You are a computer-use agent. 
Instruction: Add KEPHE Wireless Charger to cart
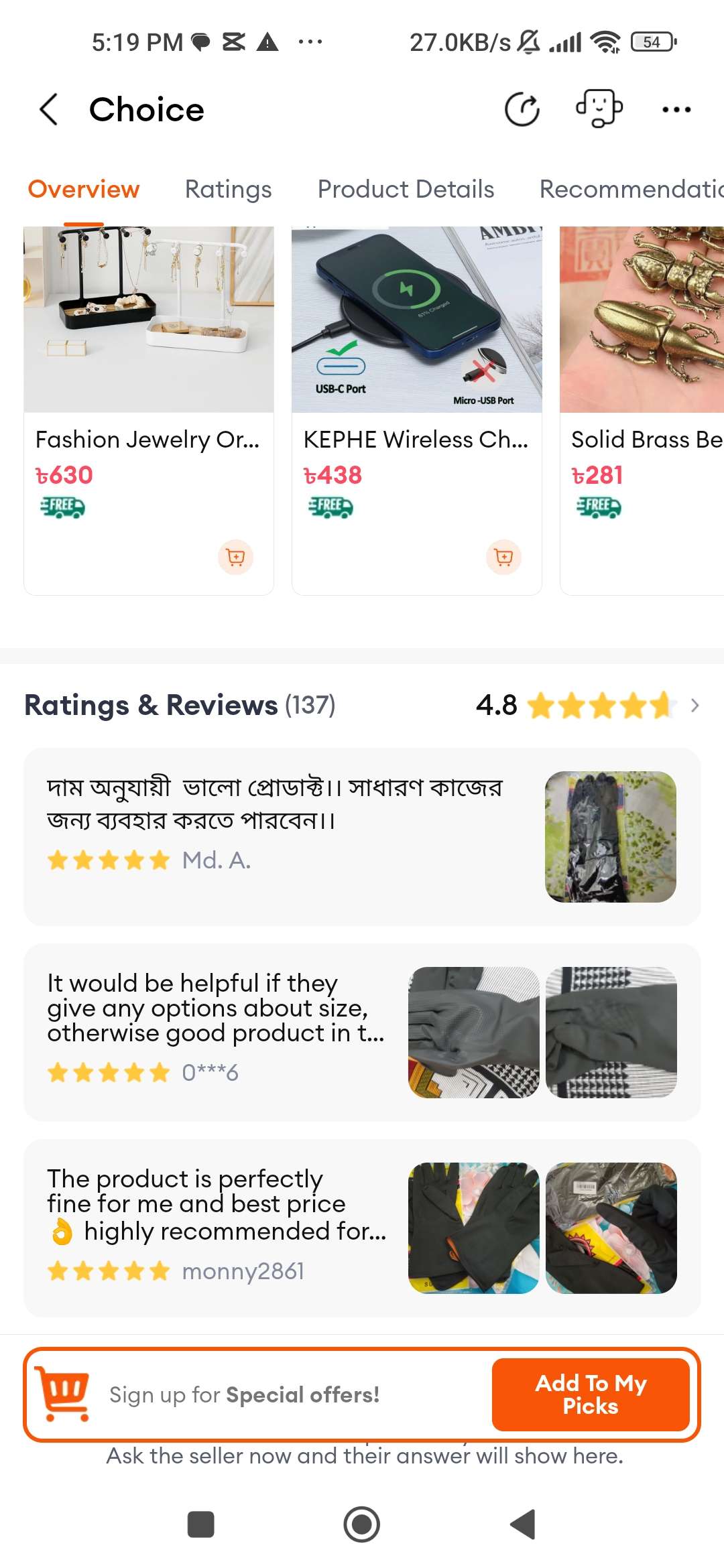503,557
